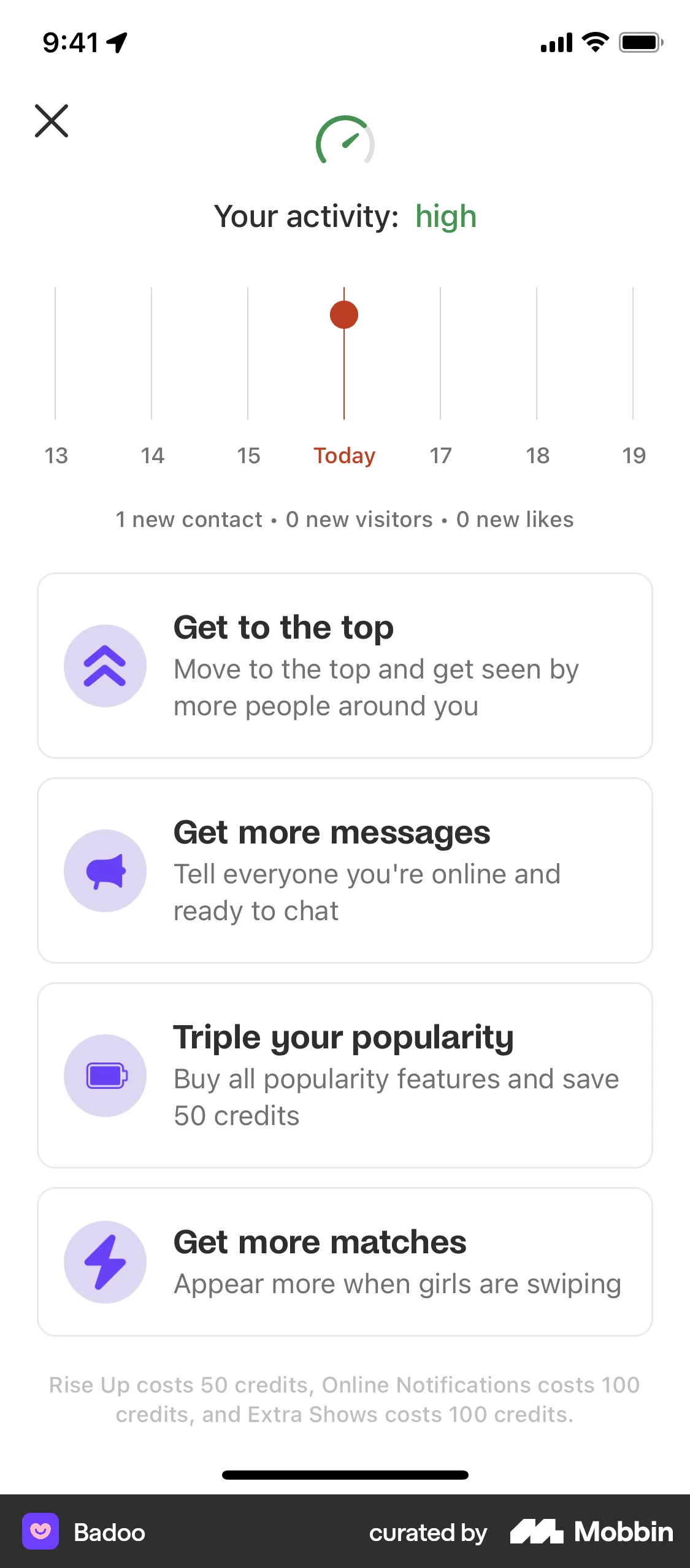690x1568 pixels.
Task: Tap the red dot marker above Today
Action: (345, 314)
